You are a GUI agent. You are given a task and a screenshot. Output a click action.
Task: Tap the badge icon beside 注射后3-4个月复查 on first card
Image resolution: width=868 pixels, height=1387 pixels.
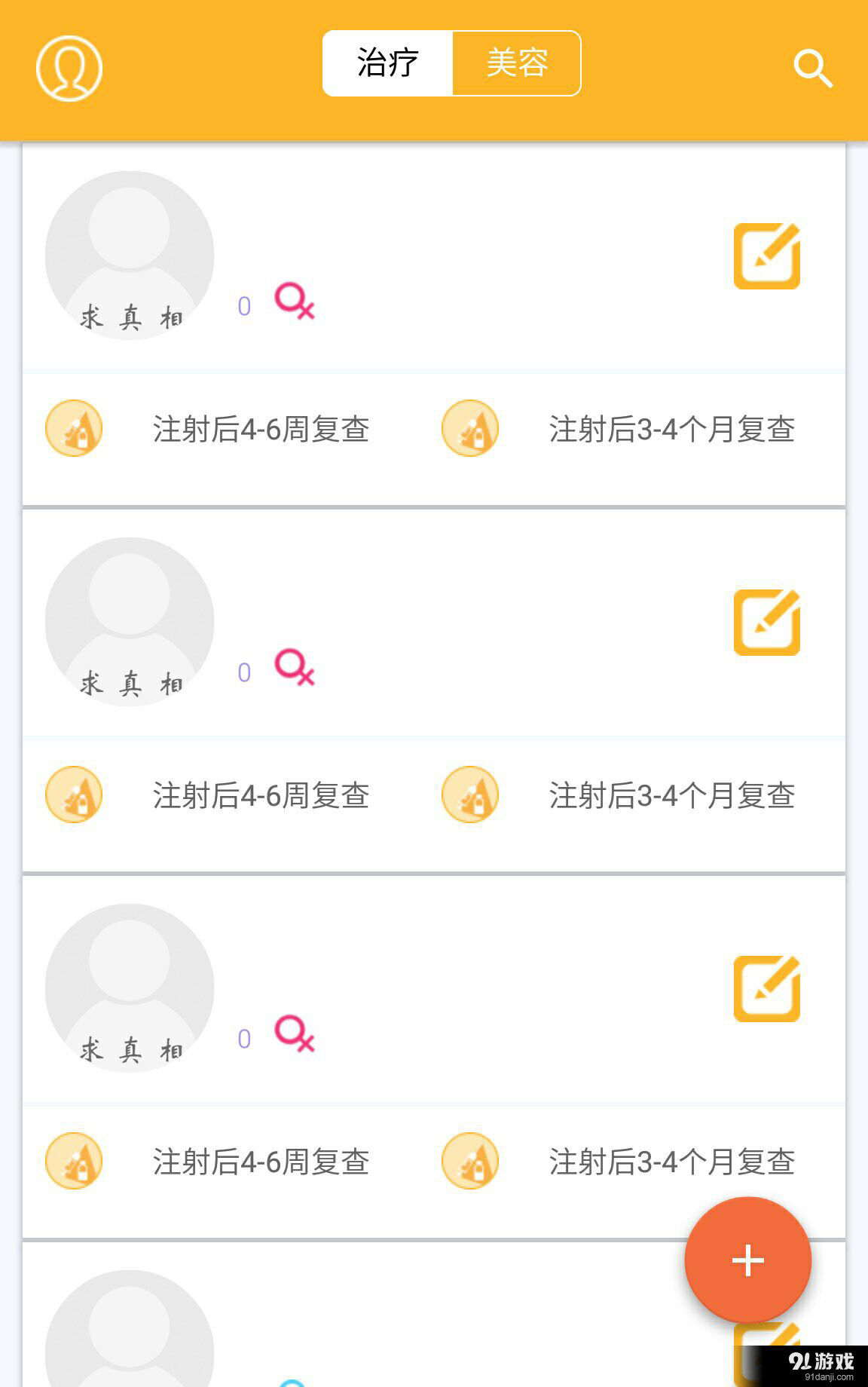469,428
